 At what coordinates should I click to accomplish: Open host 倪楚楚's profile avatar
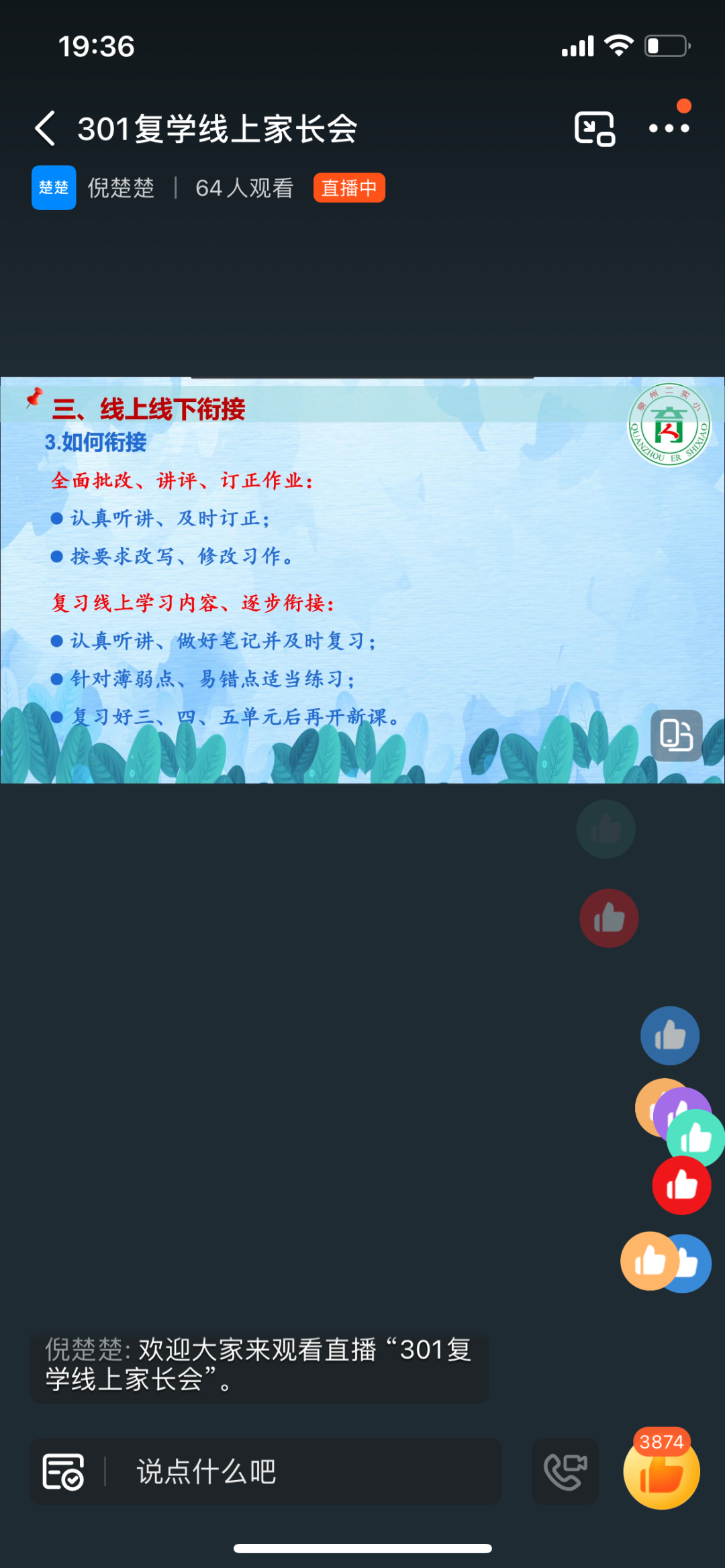[54, 188]
